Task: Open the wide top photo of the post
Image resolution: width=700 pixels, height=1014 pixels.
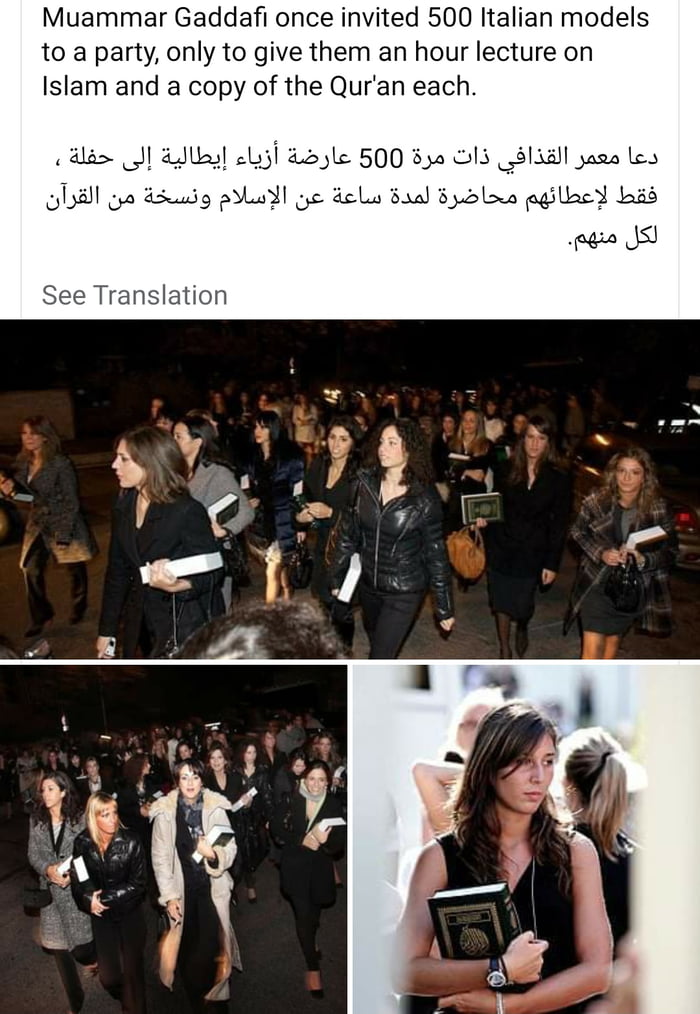Action: tap(350, 489)
